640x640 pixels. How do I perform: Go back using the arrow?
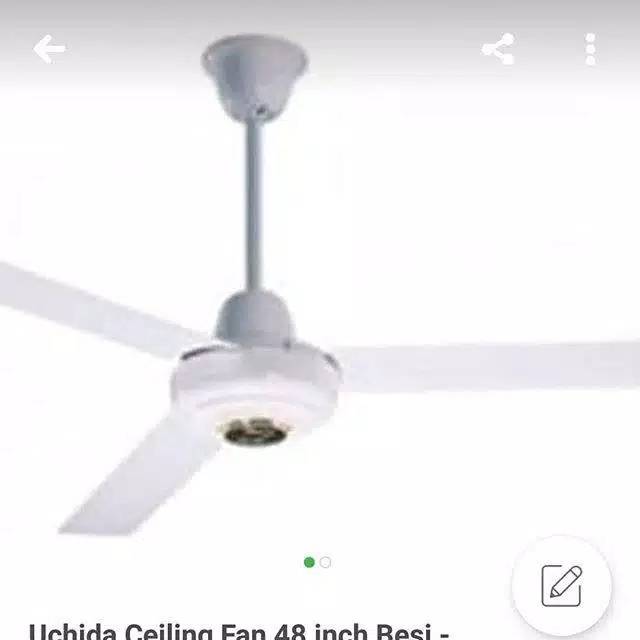point(49,49)
